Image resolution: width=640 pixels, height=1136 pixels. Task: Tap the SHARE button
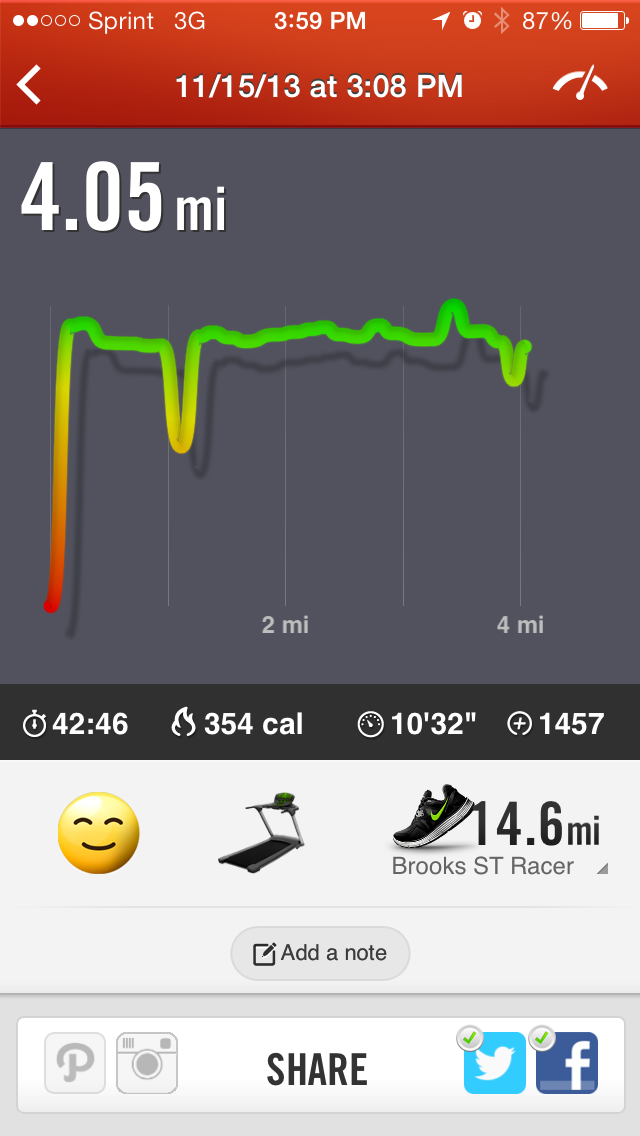tap(317, 1070)
